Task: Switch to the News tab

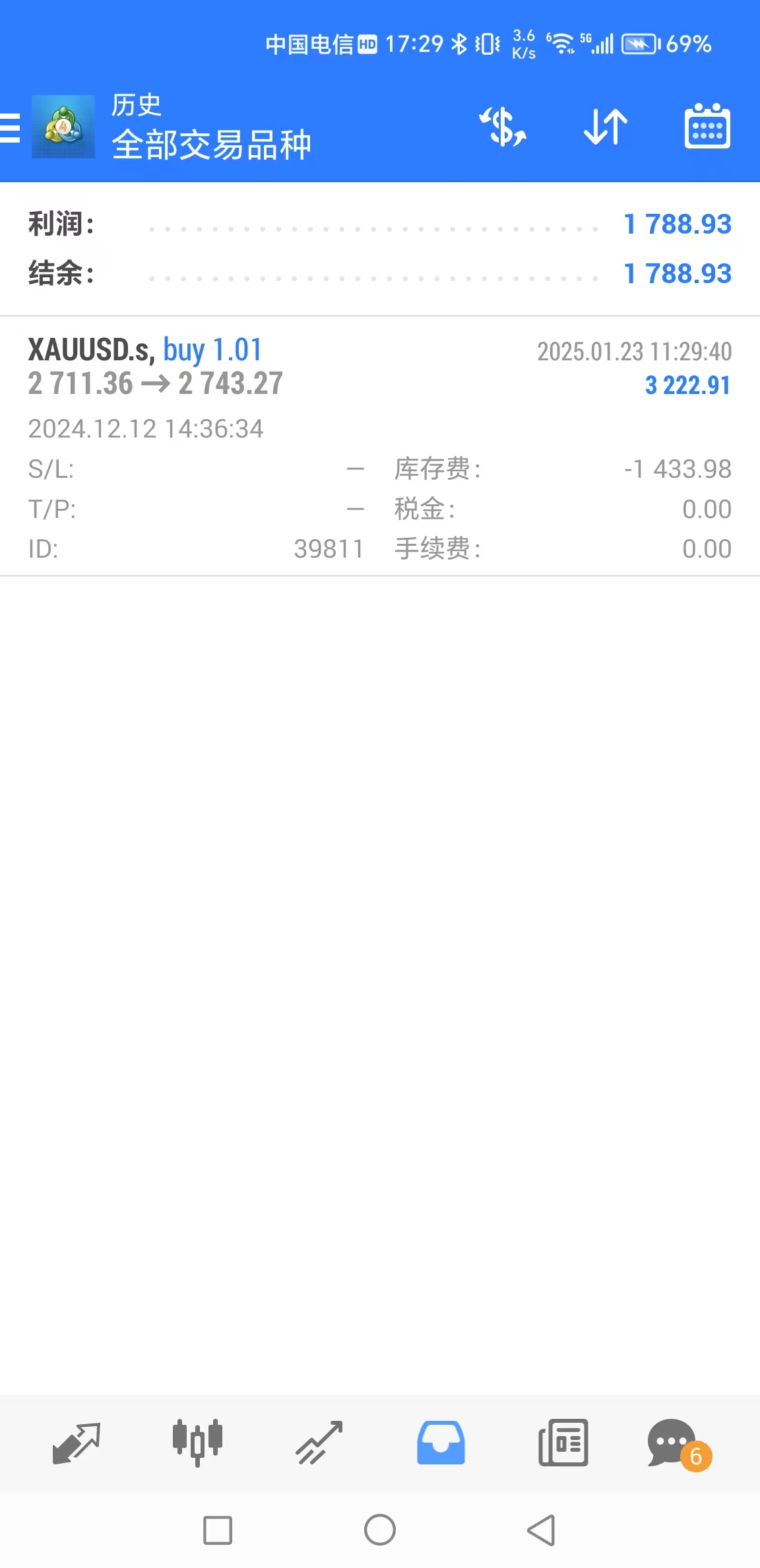Action: 563,1443
